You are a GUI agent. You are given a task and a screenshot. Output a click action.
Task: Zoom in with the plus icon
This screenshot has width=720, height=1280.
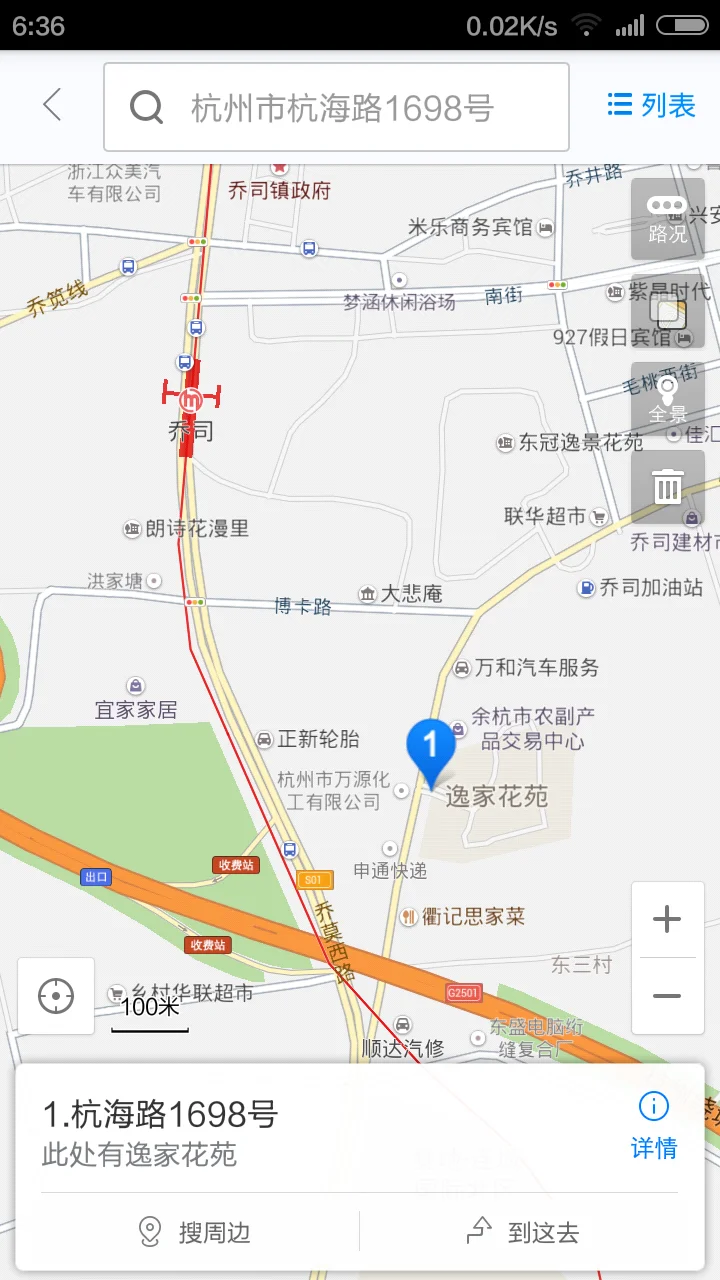pyautogui.click(x=667, y=917)
